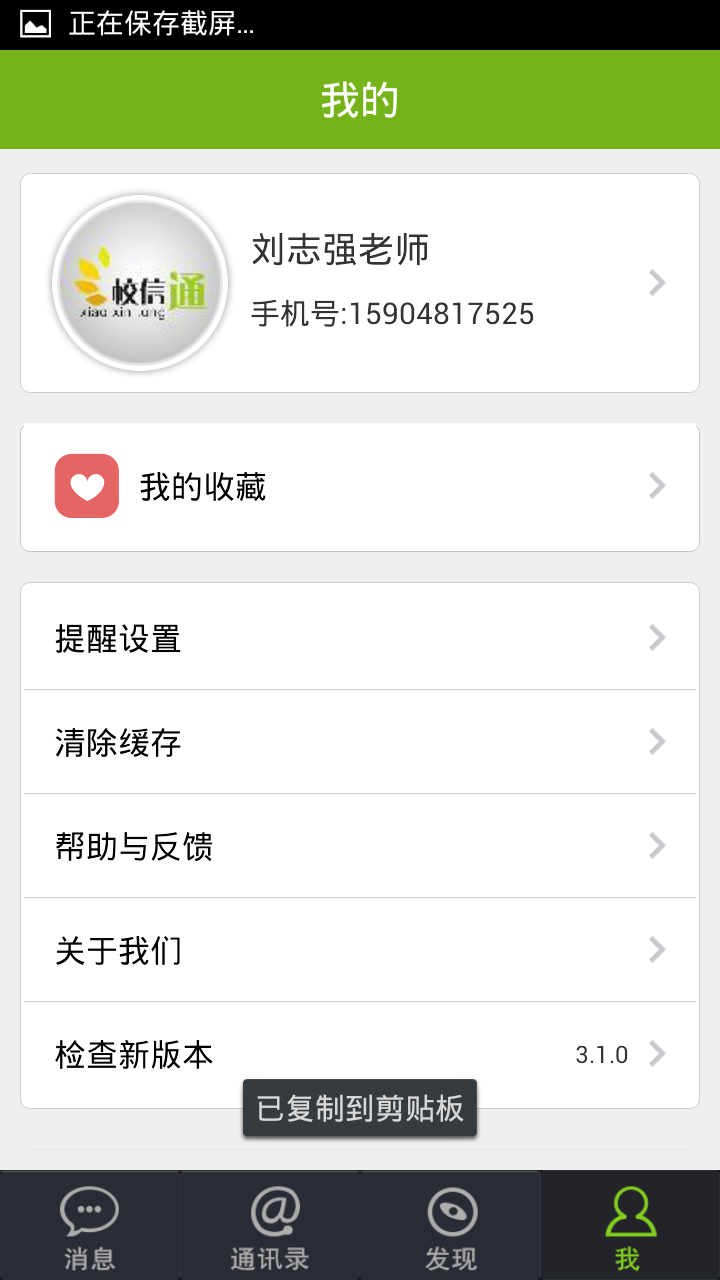Image resolution: width=720 pixels, height=1280 pixels.
Task: Check for updates via 检查新版本
Action: (360, 1054)
